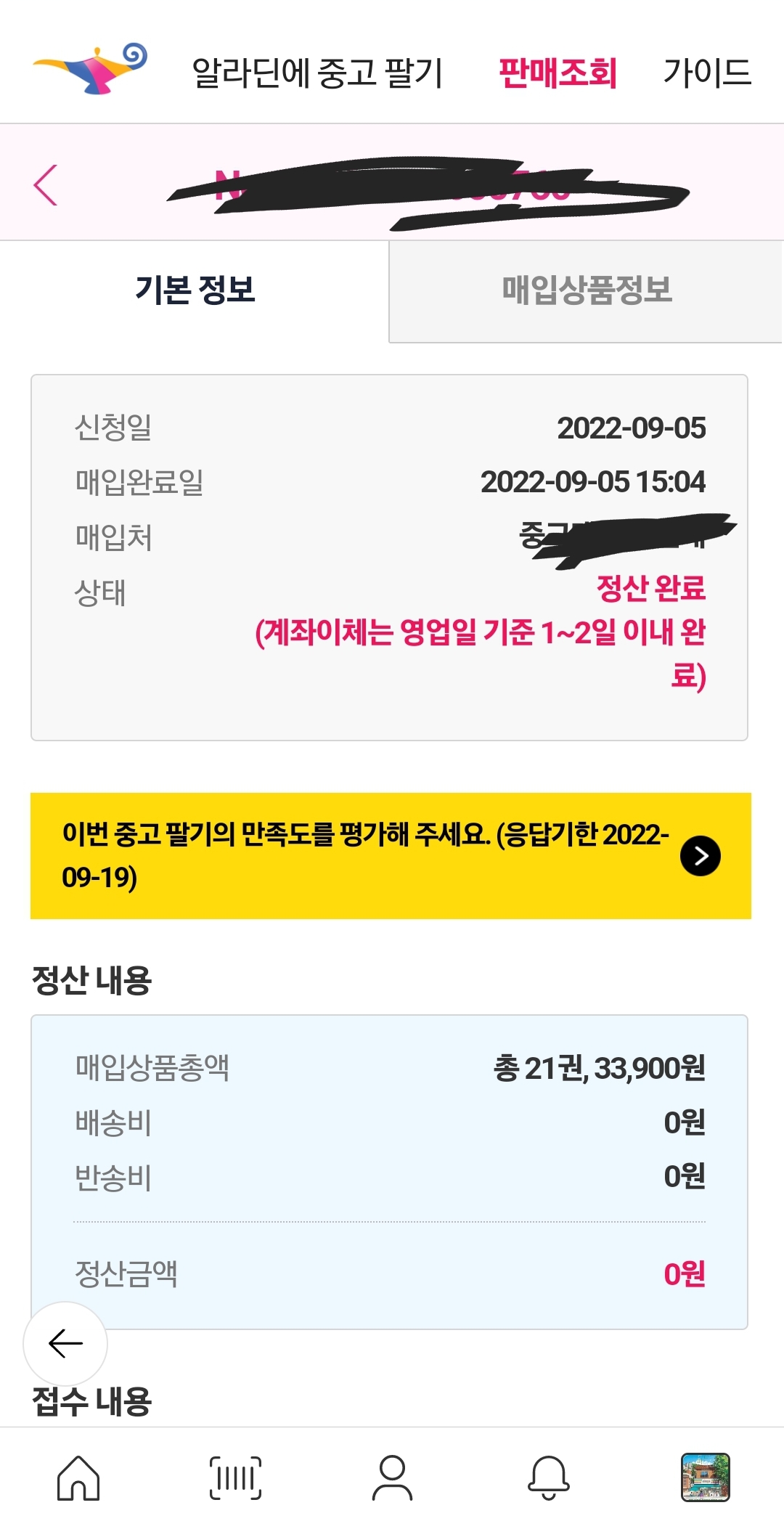Image resolution: width=784 pixels, height=1529 pixels.
Task: Tap the floating back arrow button
Action: point(65,1343)
